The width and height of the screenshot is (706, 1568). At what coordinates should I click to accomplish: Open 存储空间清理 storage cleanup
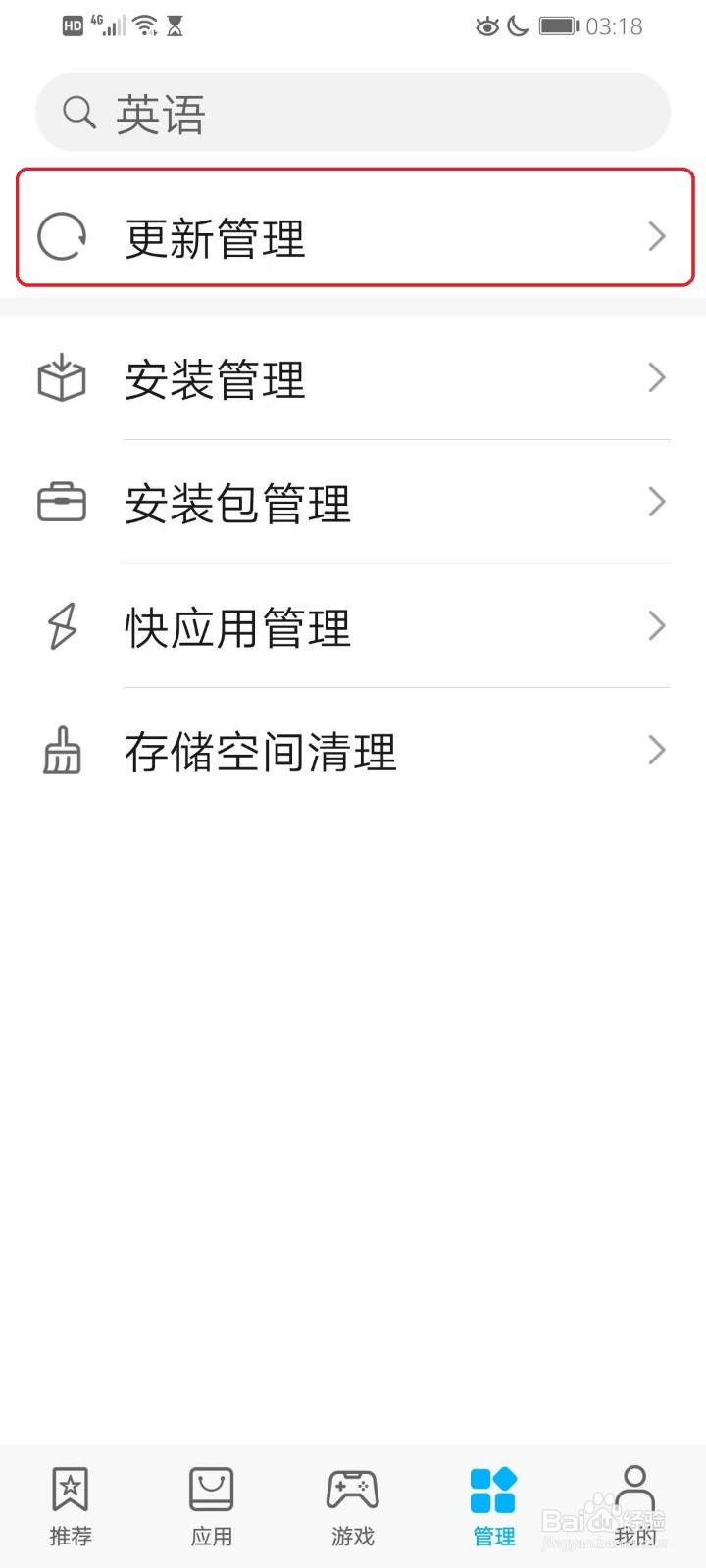[353, 751]
